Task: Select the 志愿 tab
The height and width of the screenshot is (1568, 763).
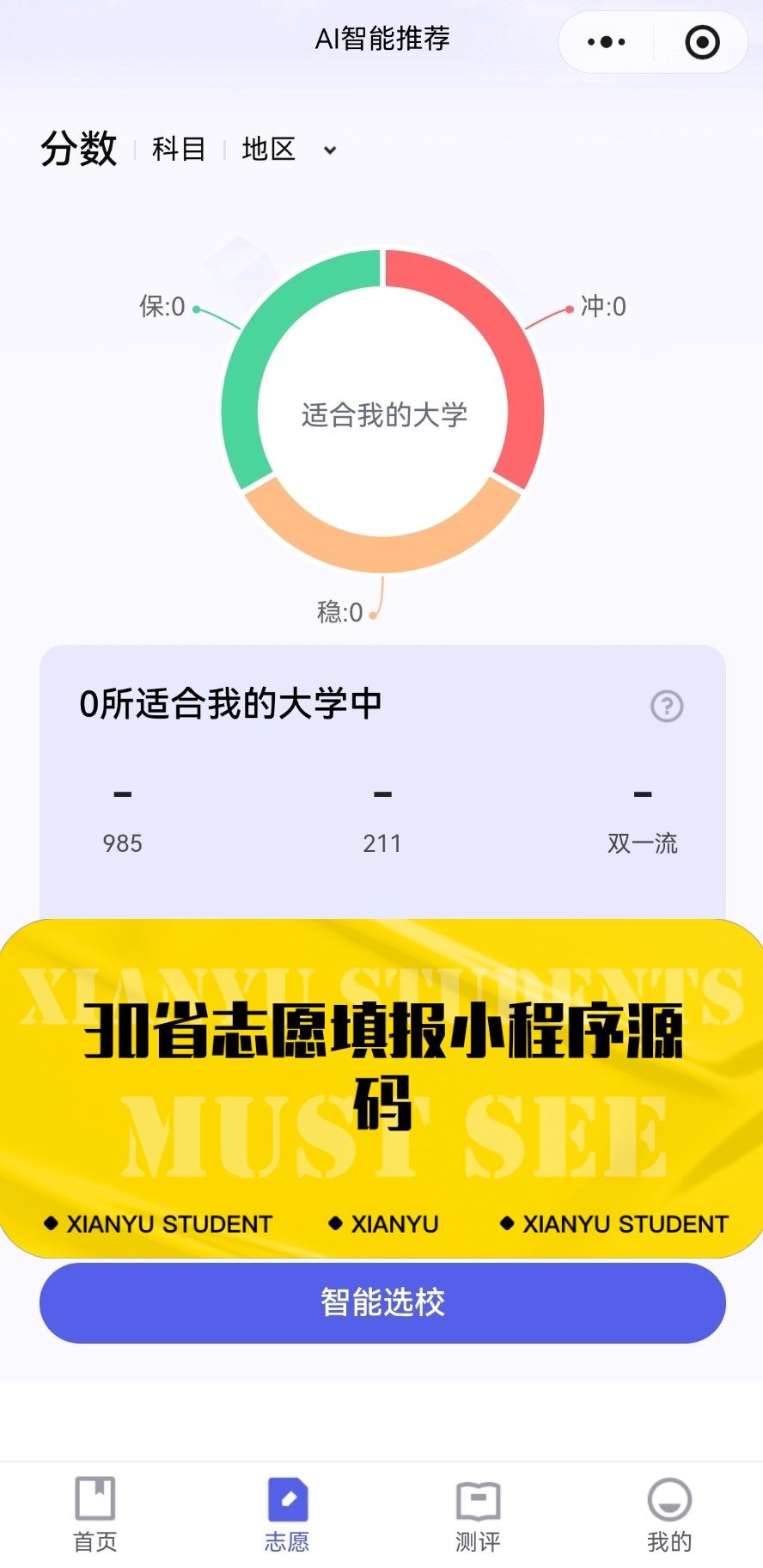Action: pos(287,1515)
